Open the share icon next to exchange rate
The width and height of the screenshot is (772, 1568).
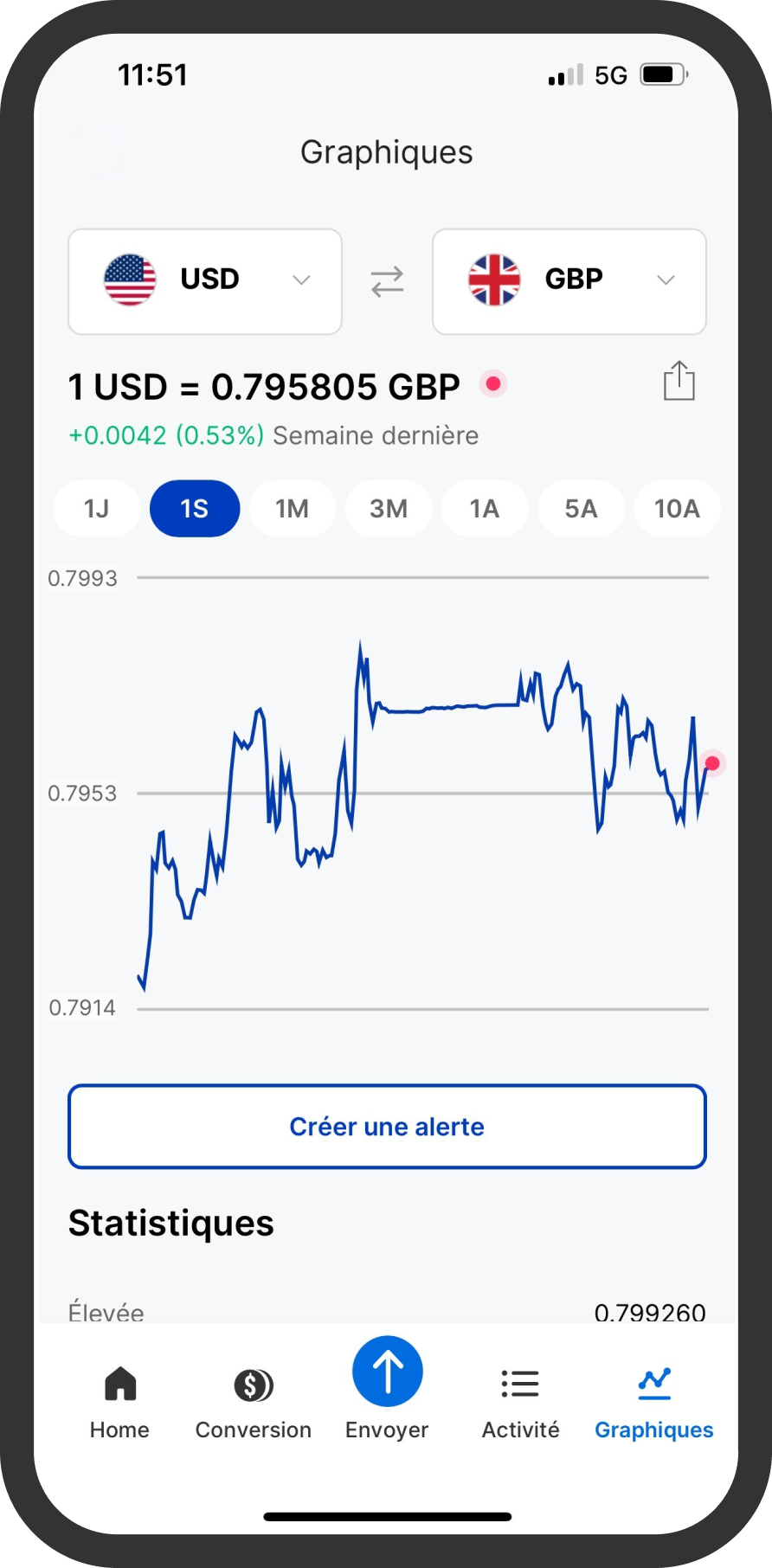[679, 382]
